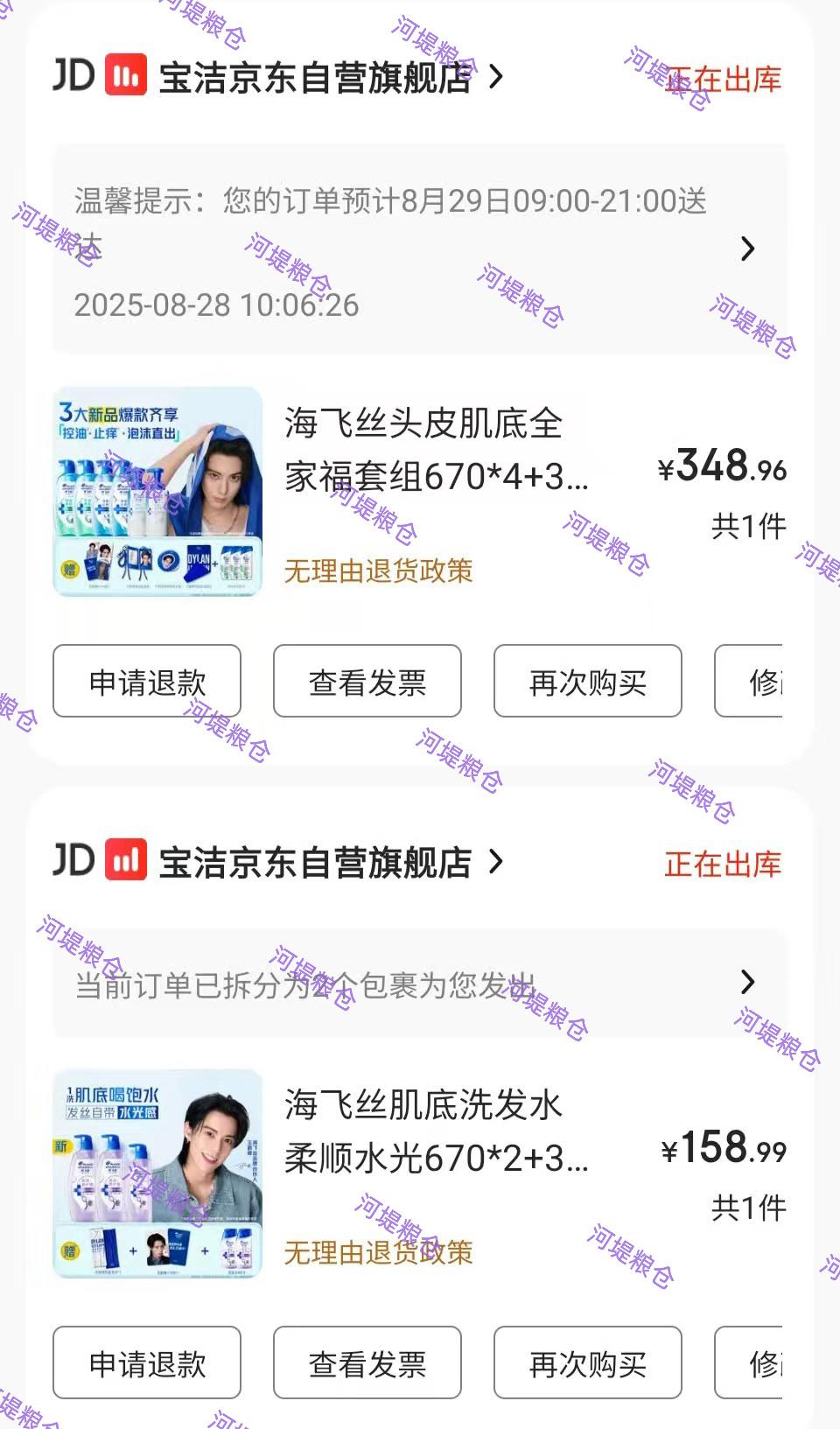Open the store header of the ¥158.99 order
840x1429 pixels.
pyautogui.click(x=278, y=863)
